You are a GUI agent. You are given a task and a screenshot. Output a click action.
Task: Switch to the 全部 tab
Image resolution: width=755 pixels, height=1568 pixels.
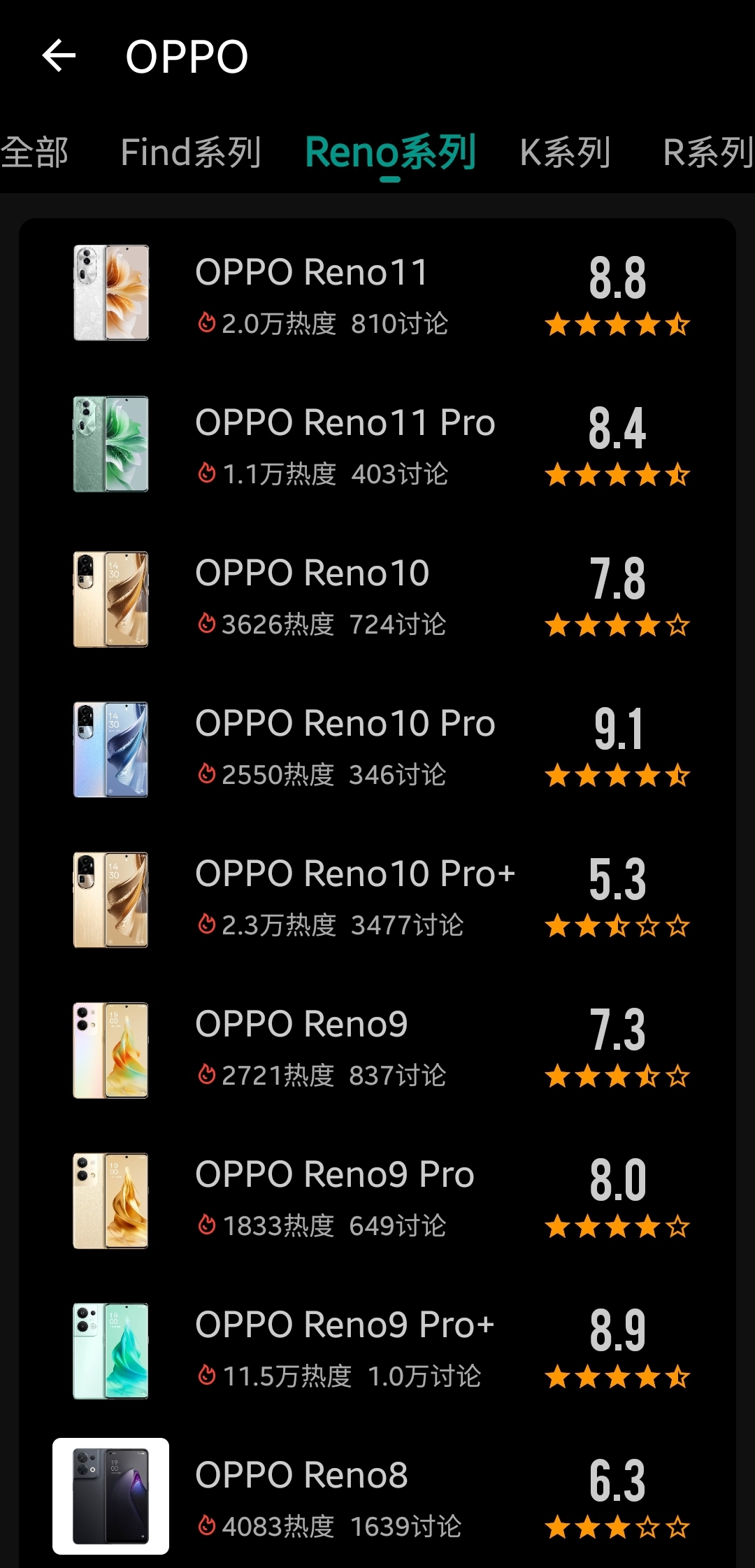tap(35, 152)
